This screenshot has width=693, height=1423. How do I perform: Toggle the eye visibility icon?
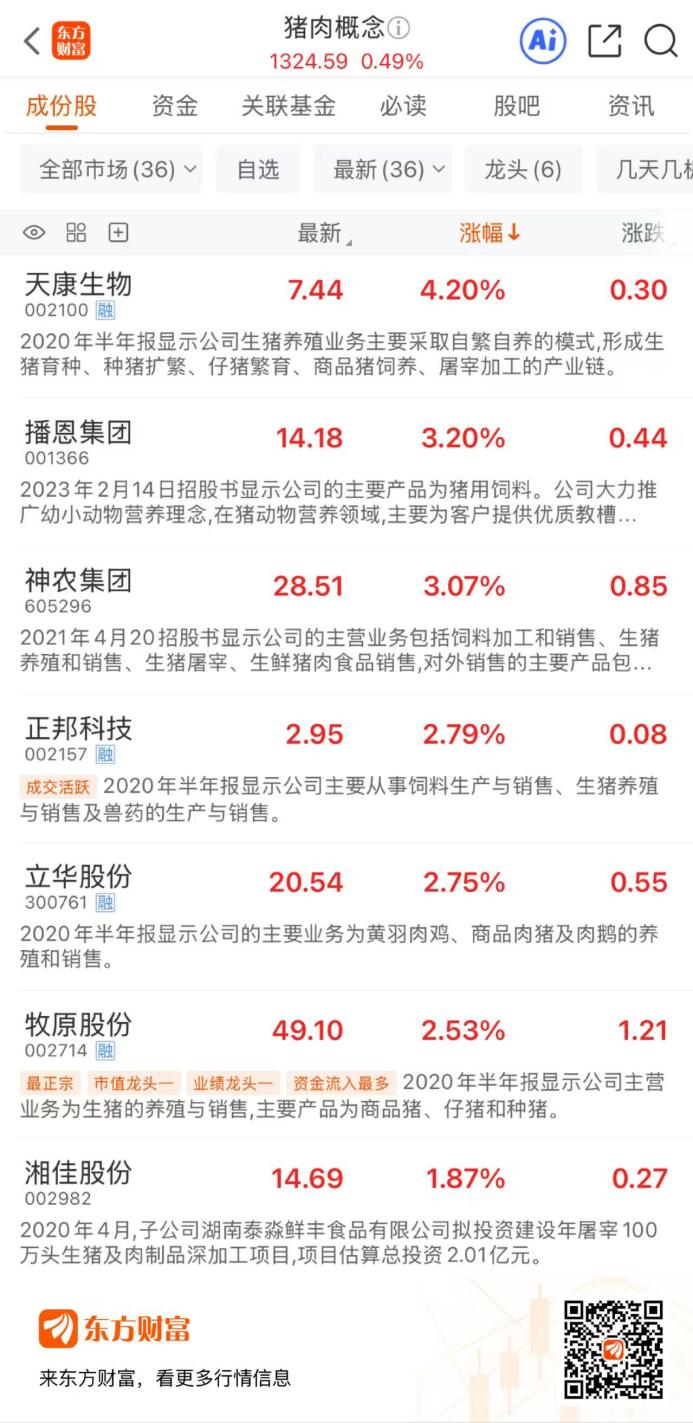(34, 233)
